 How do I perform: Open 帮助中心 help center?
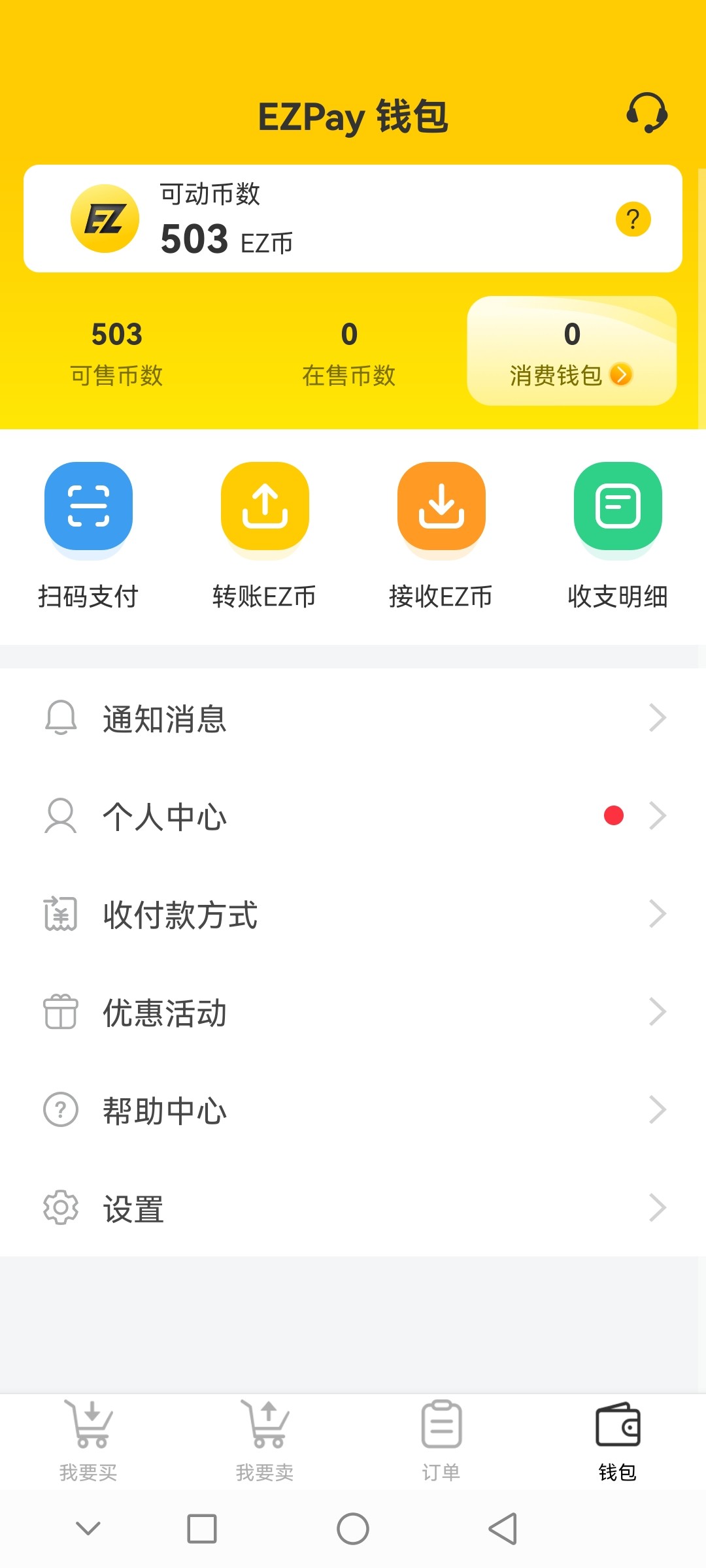click(353, 1110)
